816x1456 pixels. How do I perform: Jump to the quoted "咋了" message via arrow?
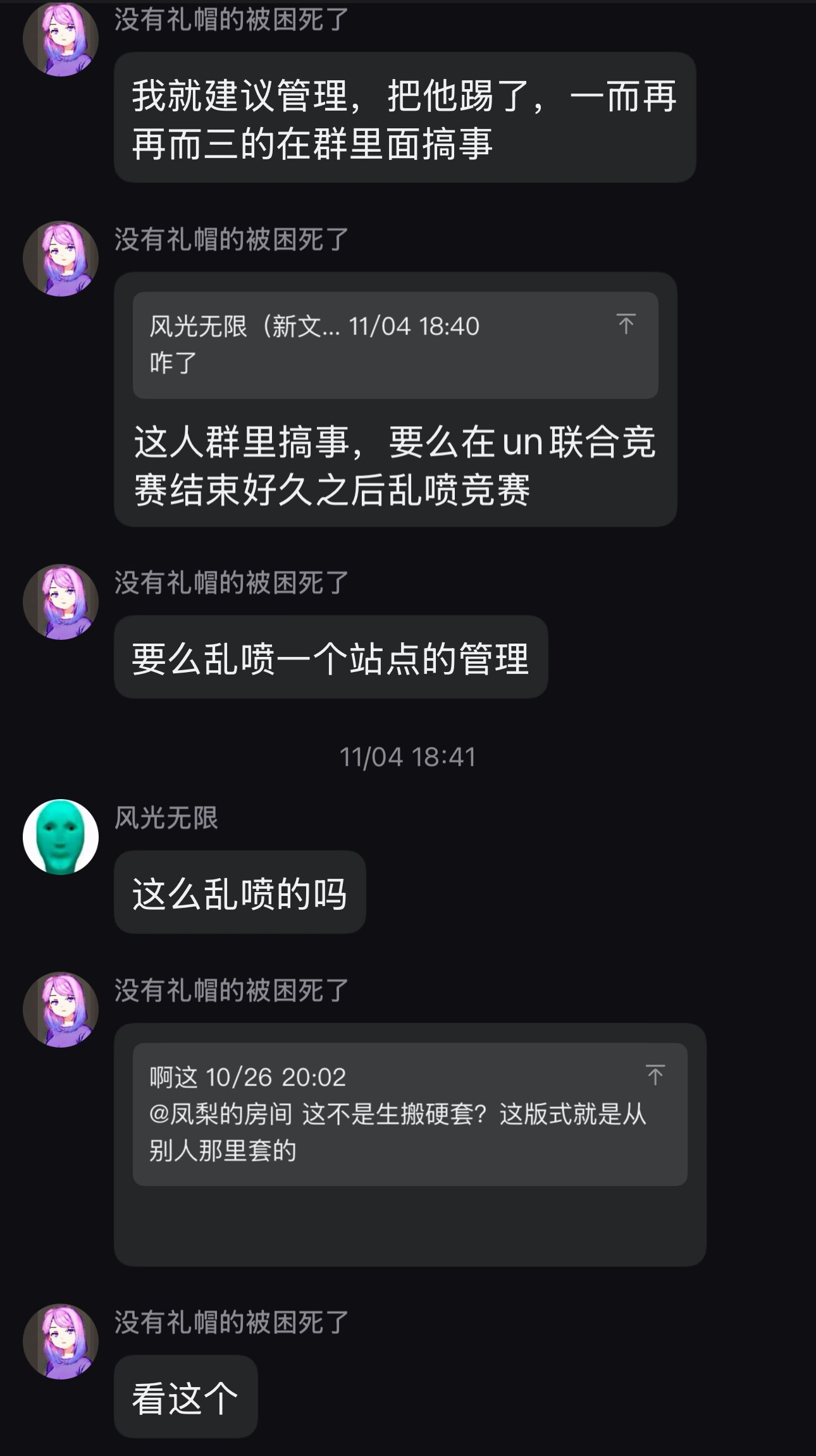tap(626, 324)
